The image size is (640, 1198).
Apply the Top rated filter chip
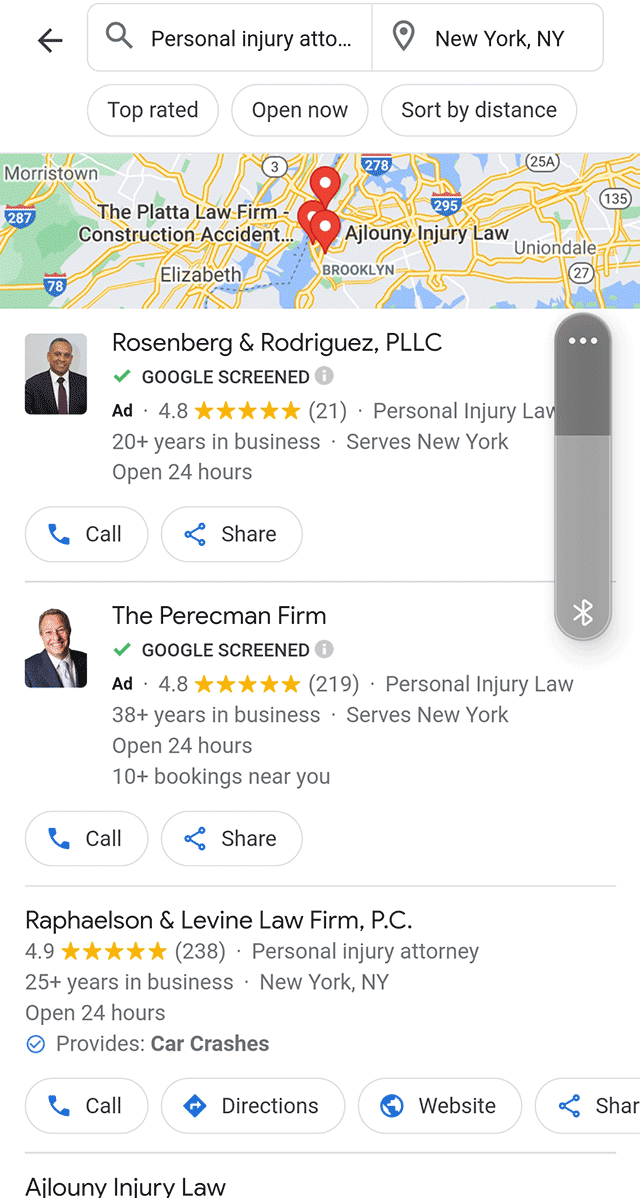coord(153,110)
